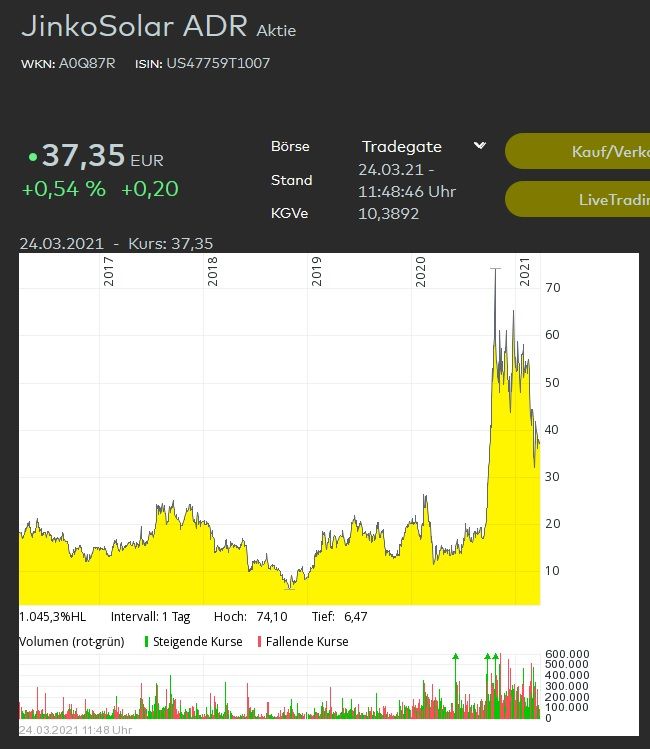Open LiveTrading for JinkoSolar
Viewport: 650px width, 749px height.
[578, 199]
